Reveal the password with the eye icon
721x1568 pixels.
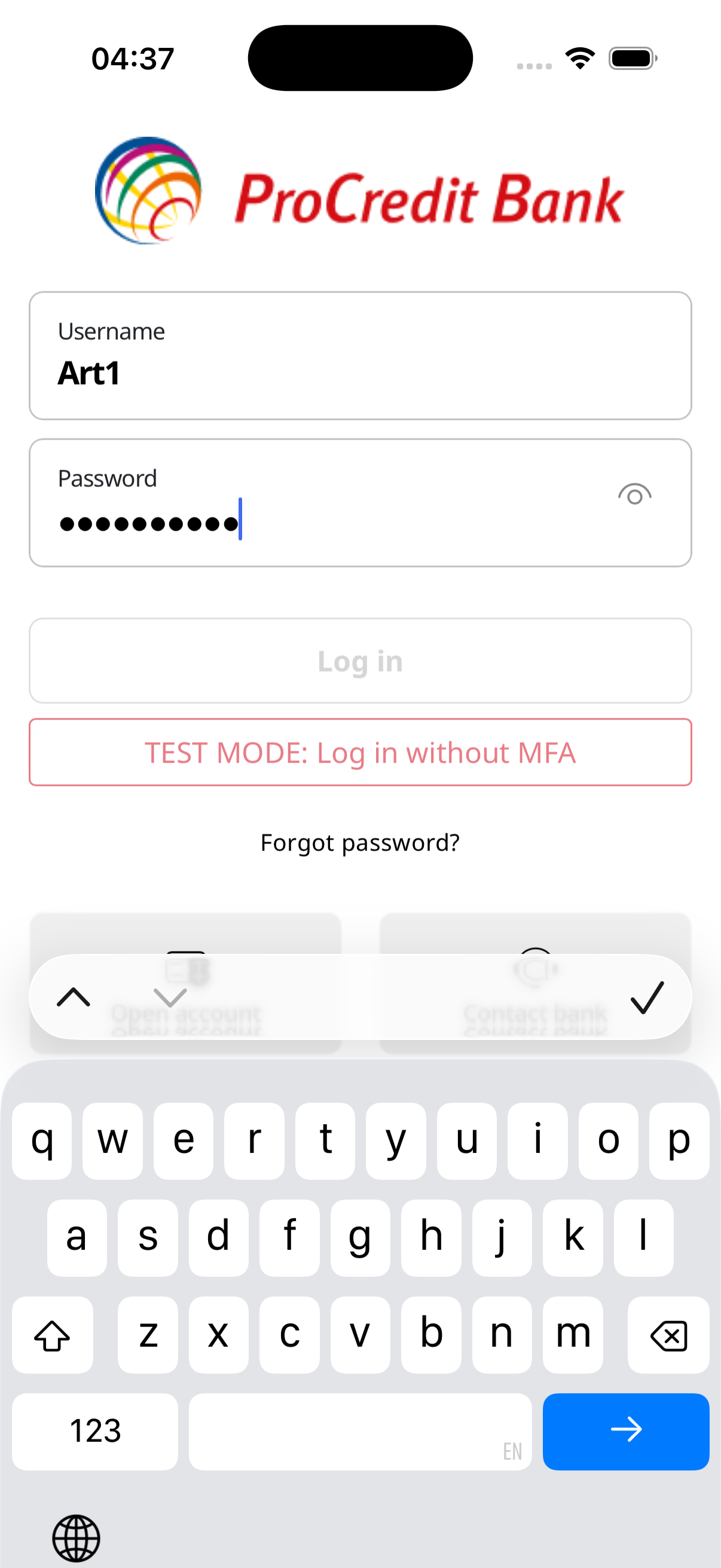634,495
